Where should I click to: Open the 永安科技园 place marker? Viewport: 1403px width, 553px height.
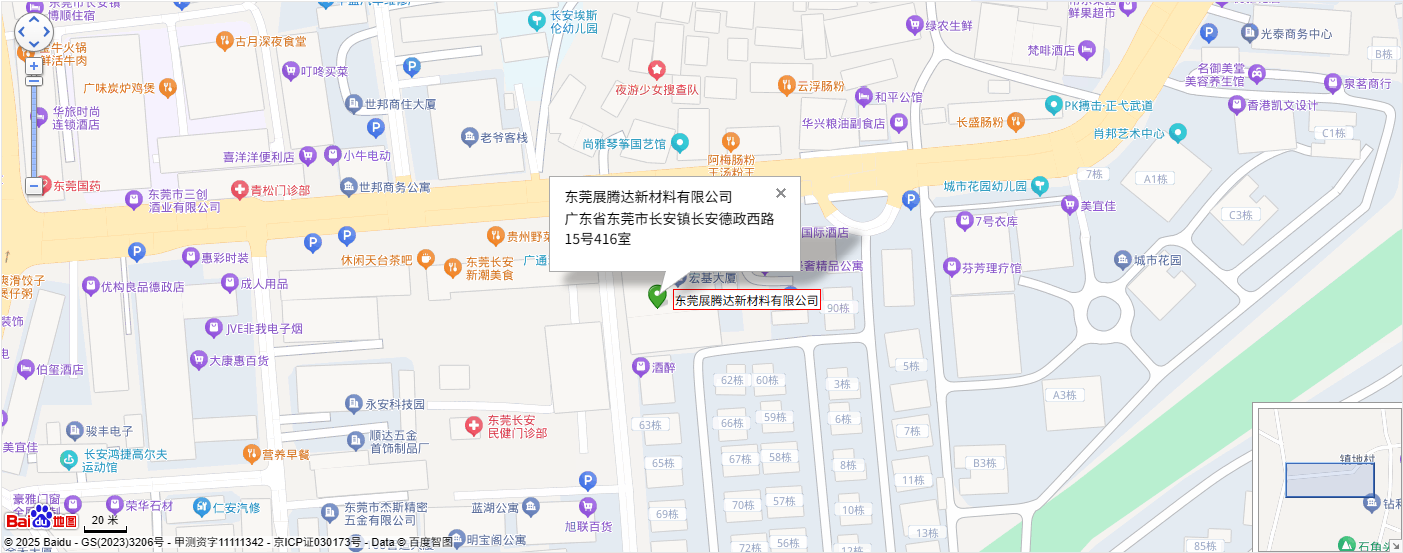click(x=353, y=404)
